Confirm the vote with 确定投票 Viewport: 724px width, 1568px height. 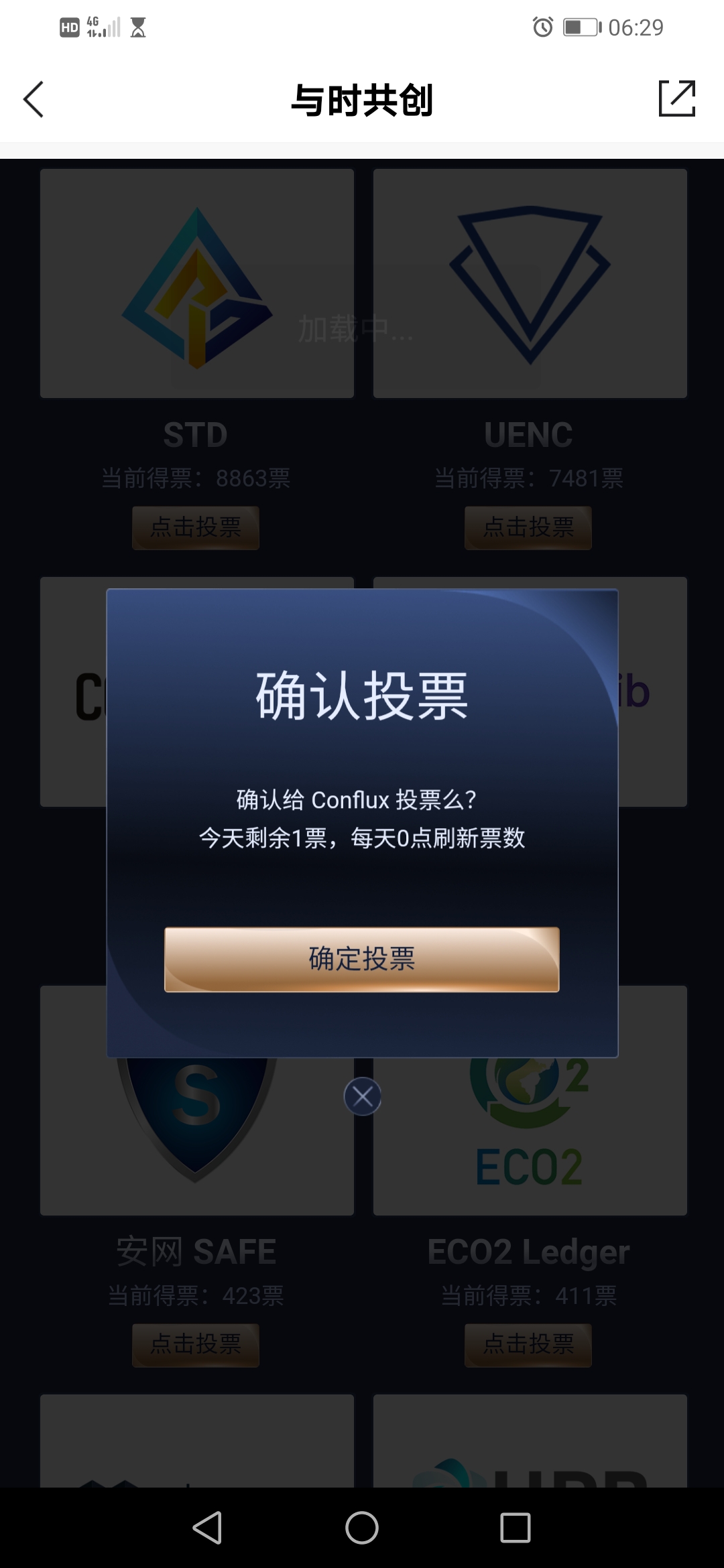point(362,959)
